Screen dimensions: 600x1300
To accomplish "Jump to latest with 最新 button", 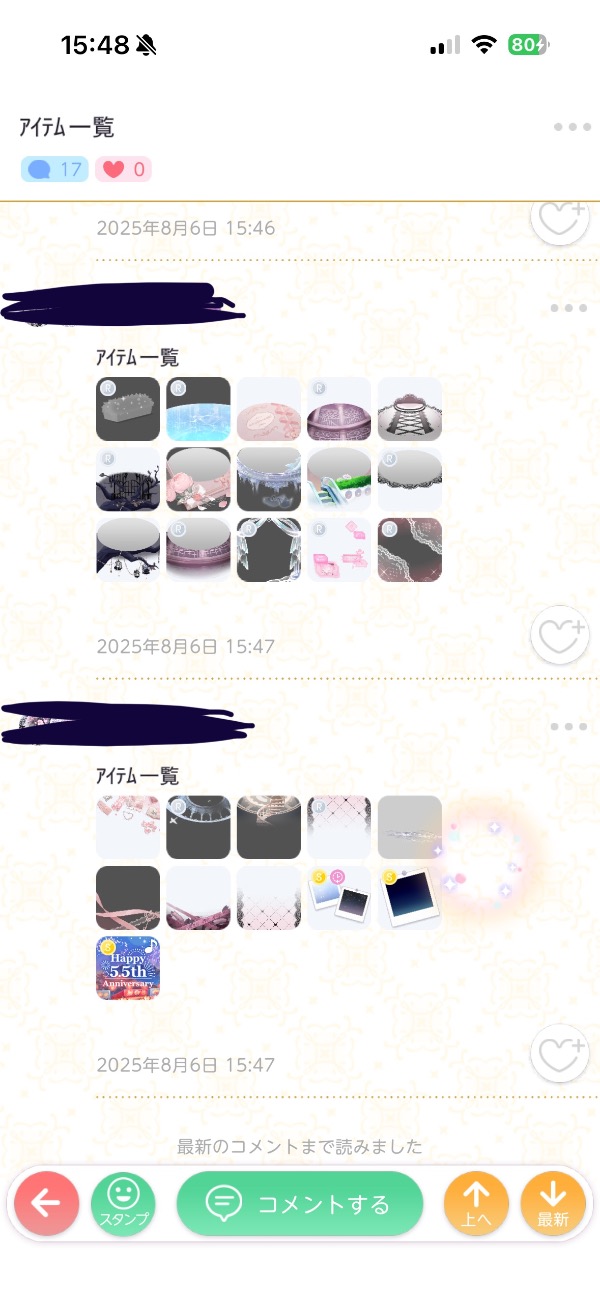I will [x=553, y=1203].
